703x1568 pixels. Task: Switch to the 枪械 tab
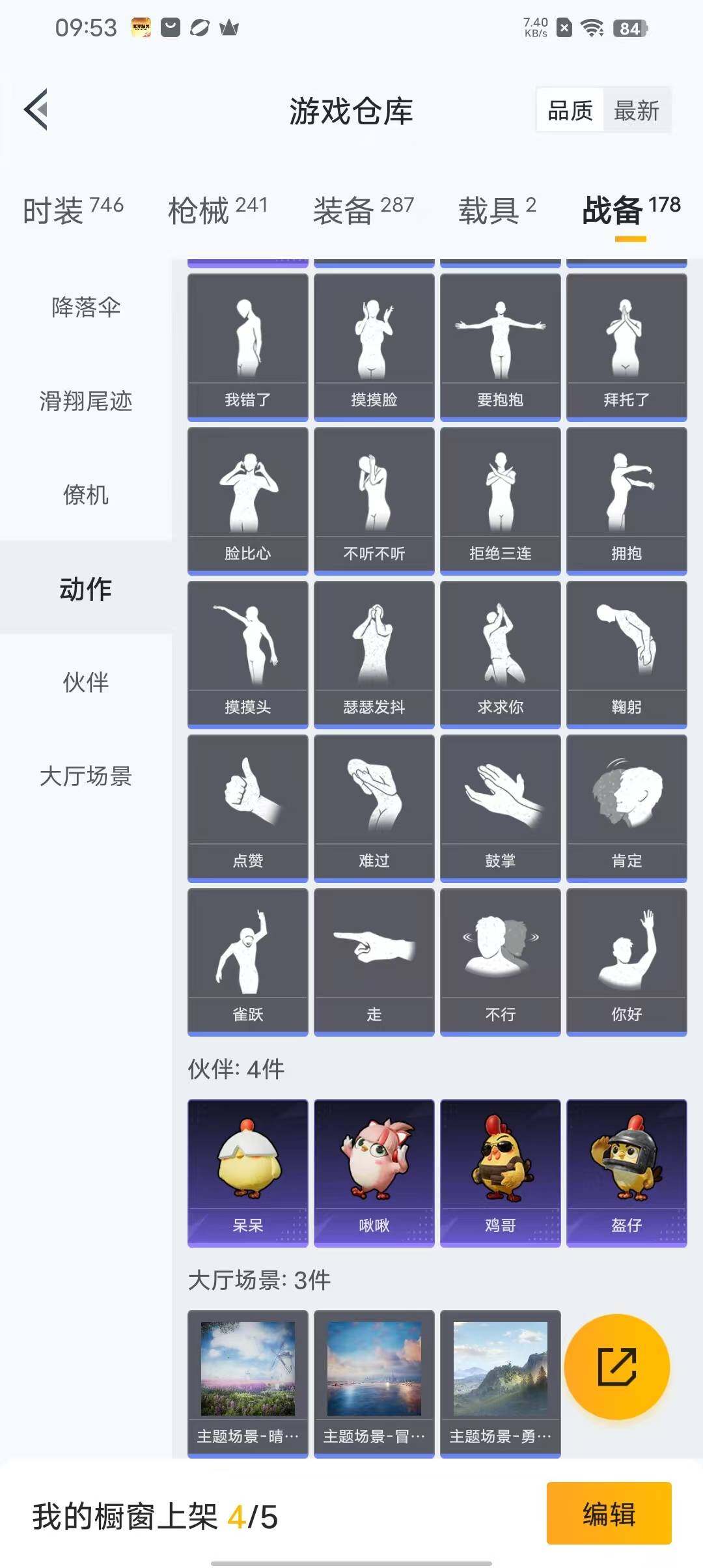(217, 210)
